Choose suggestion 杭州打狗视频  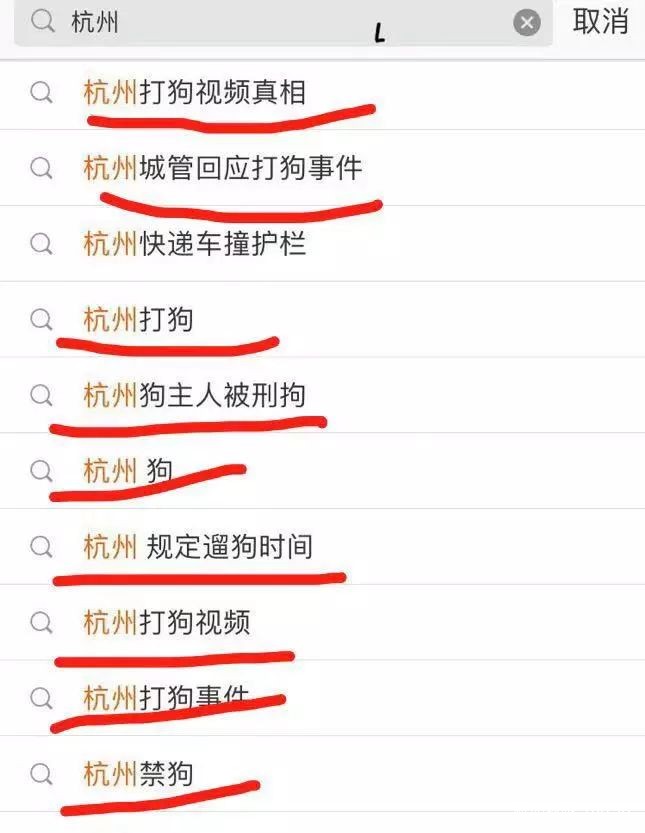tap(167, 623)
